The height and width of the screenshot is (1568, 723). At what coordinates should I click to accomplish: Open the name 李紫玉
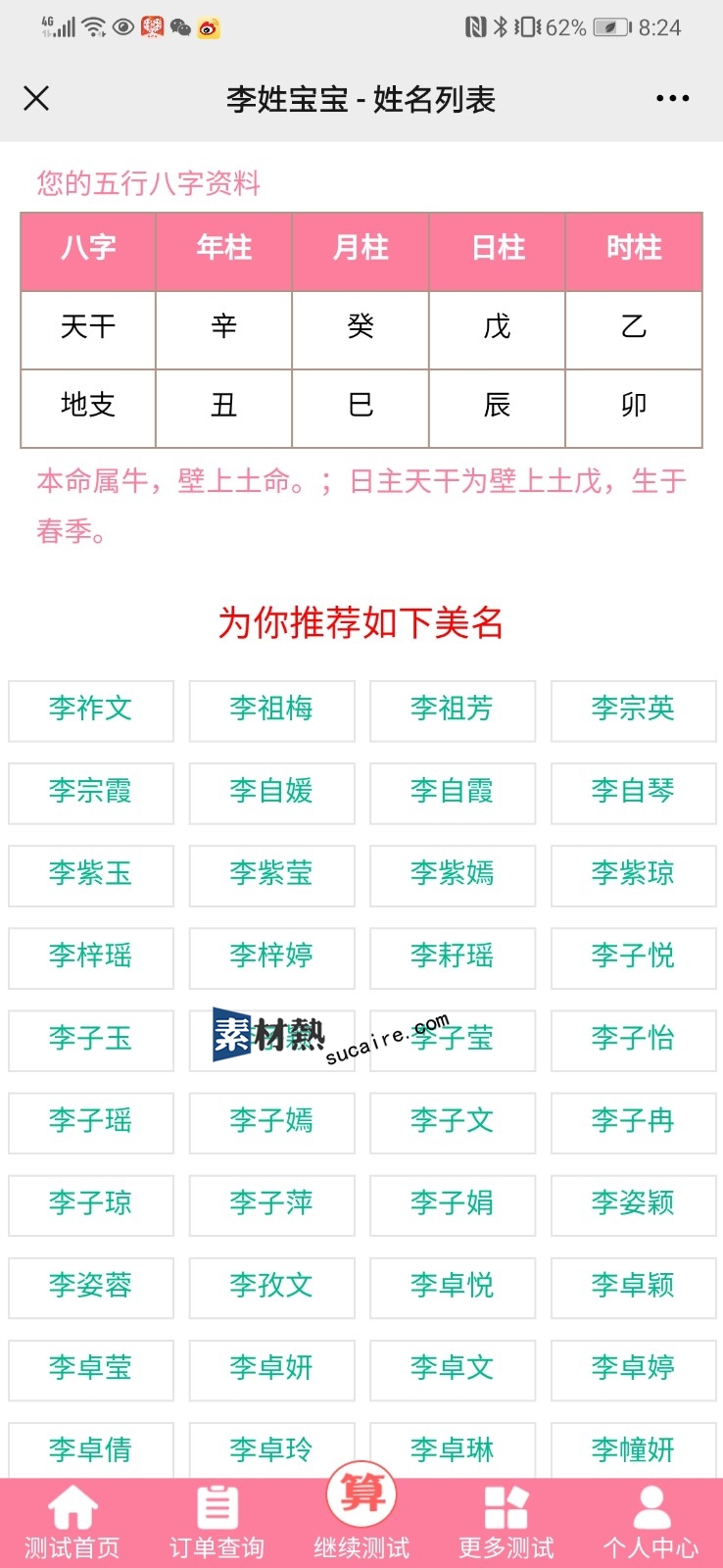(x=91, y=875)
